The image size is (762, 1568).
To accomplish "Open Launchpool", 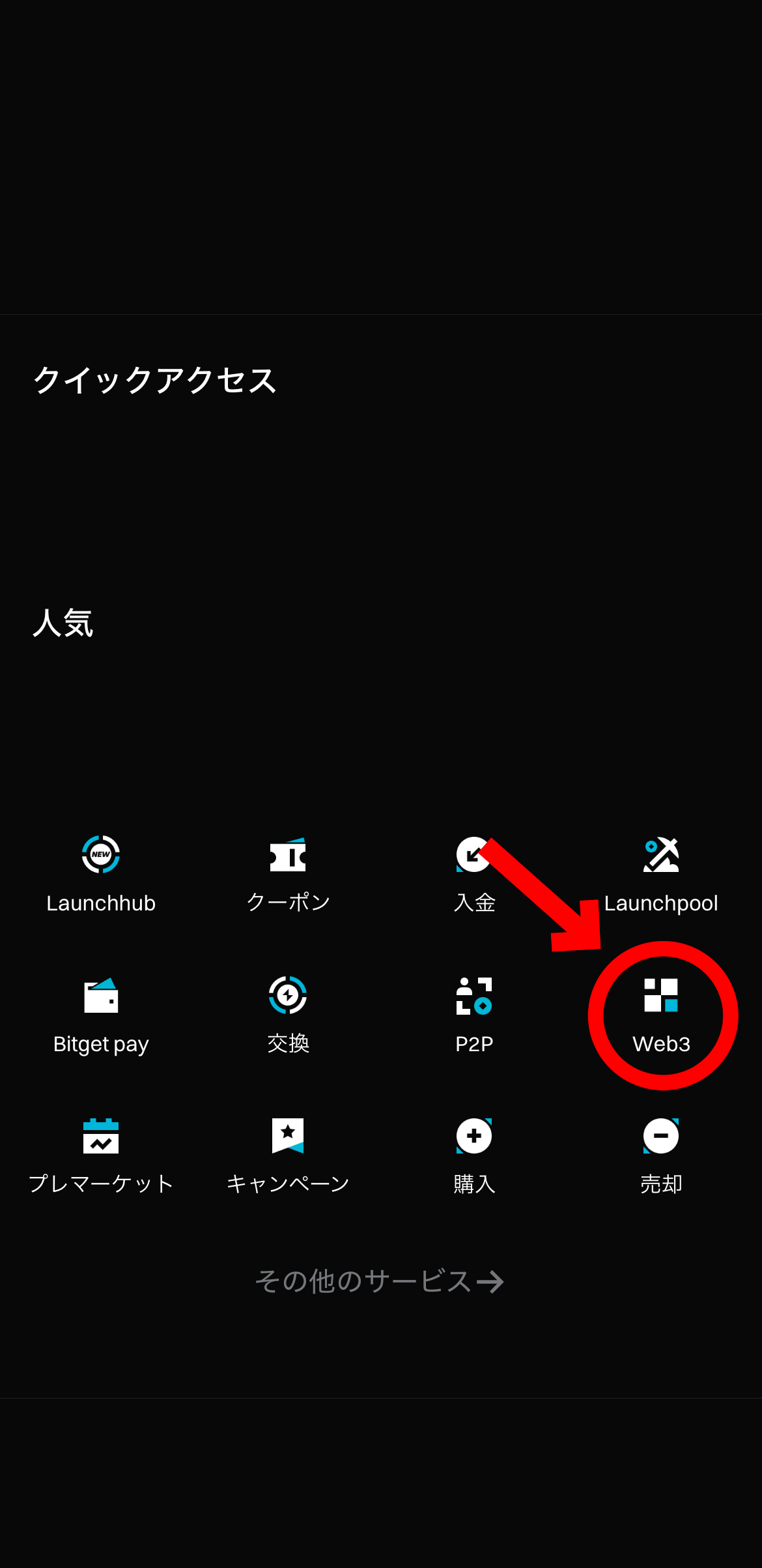I will point(660,873).
